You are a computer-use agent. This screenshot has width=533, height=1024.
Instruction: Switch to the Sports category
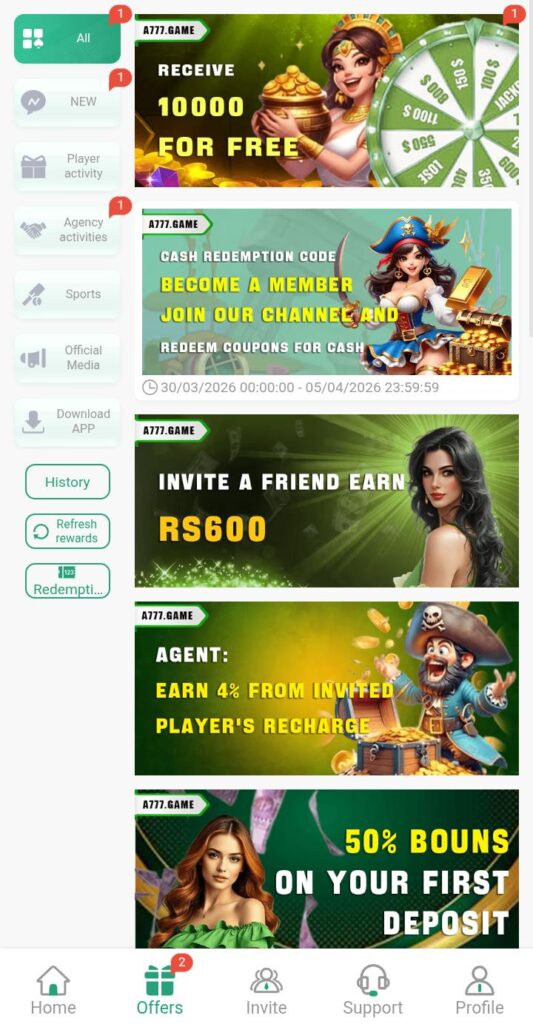click(67, 294)
